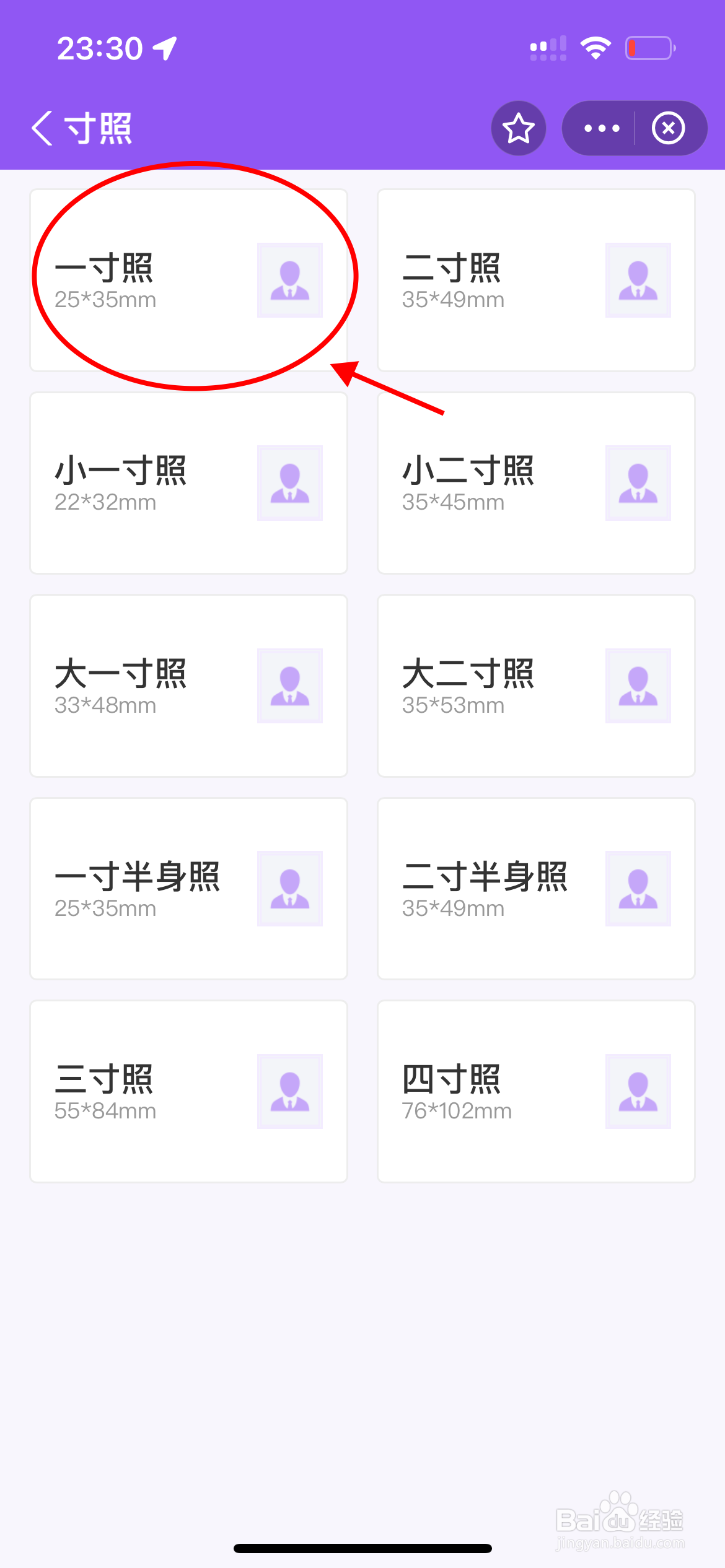
Task: Go back using the 寸照 back arrow
Action: point(43,127)
